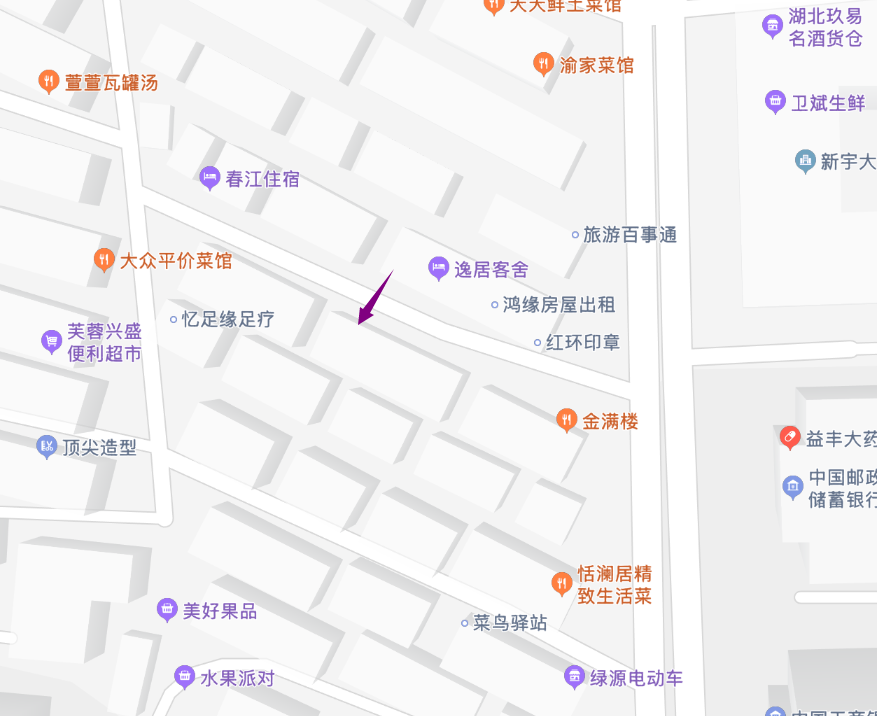Open the 顶尖造型 salon marker
The width and height of the screenshot is (877, 716).
[x=46, y=447]
